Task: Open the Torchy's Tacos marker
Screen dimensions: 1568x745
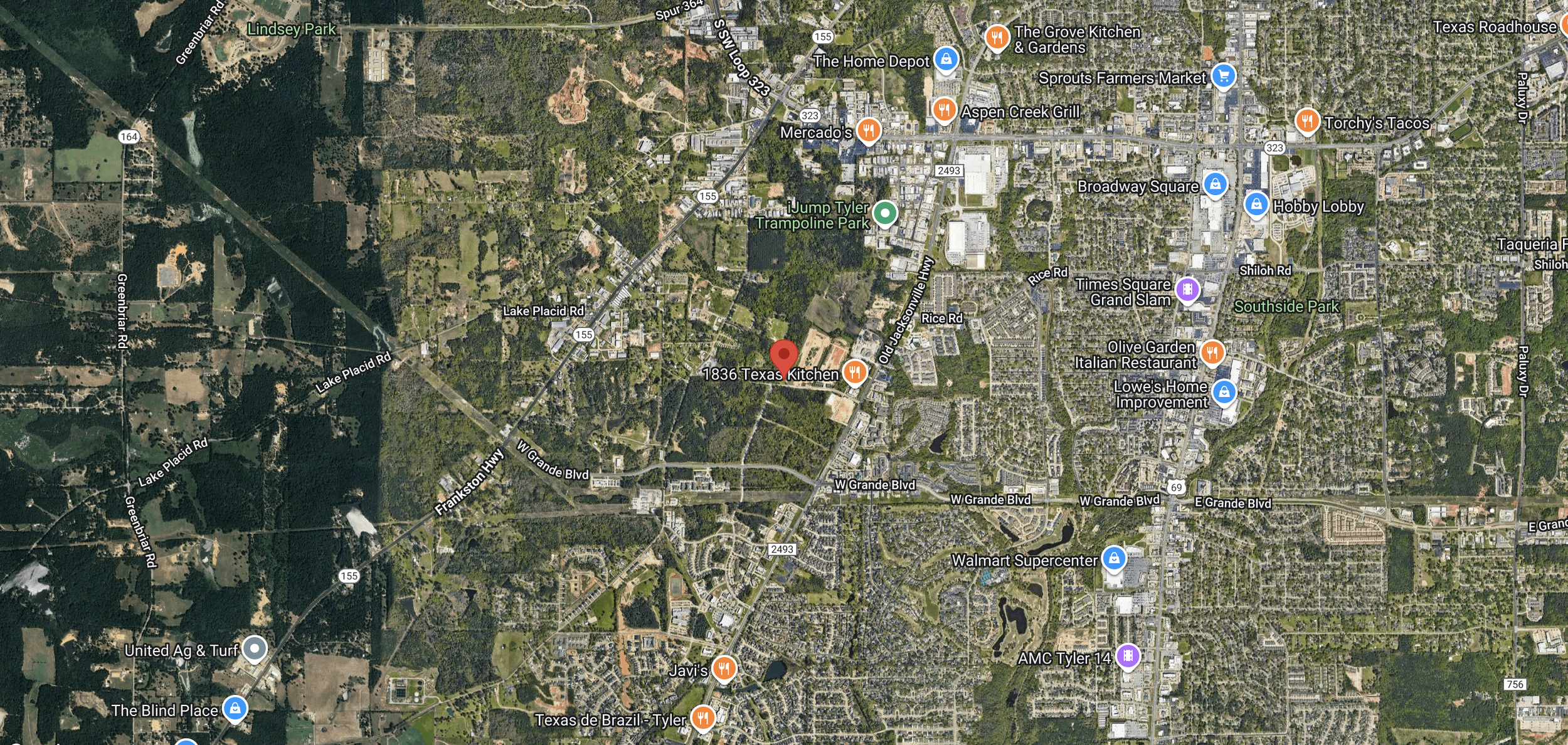Action: point(1307,122)
